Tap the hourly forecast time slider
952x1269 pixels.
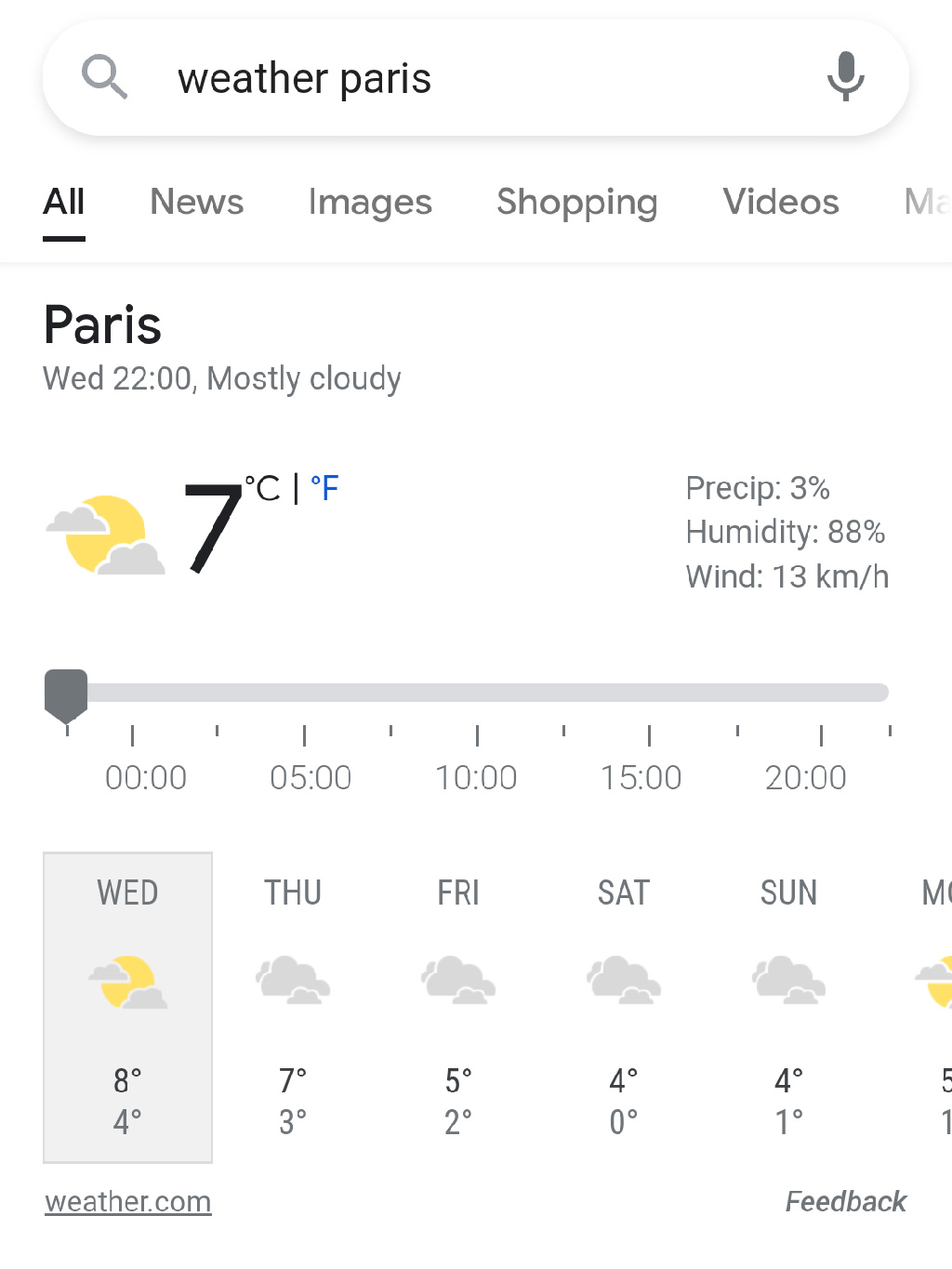[x=474, y=693]
